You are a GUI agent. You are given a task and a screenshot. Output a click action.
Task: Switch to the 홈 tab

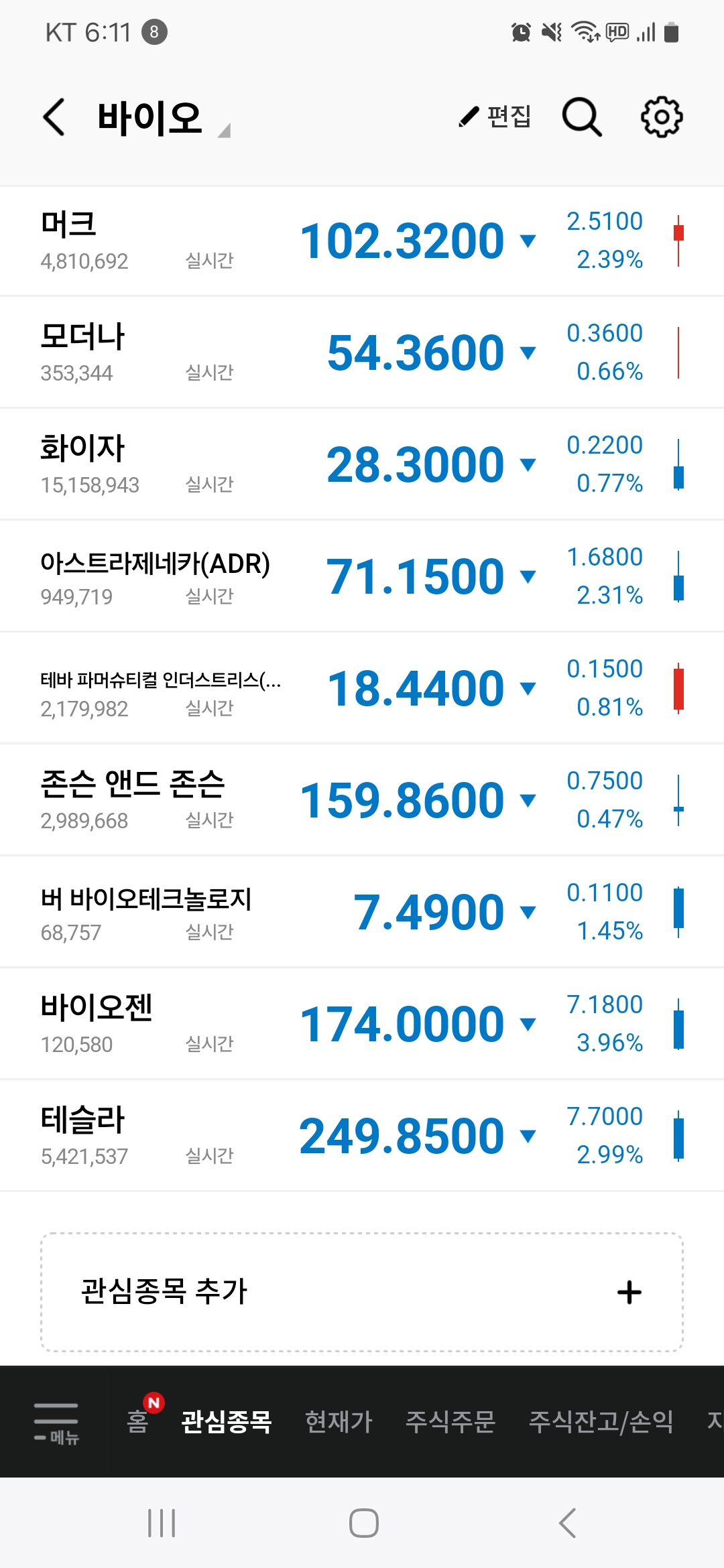[x=137, y=1421]
